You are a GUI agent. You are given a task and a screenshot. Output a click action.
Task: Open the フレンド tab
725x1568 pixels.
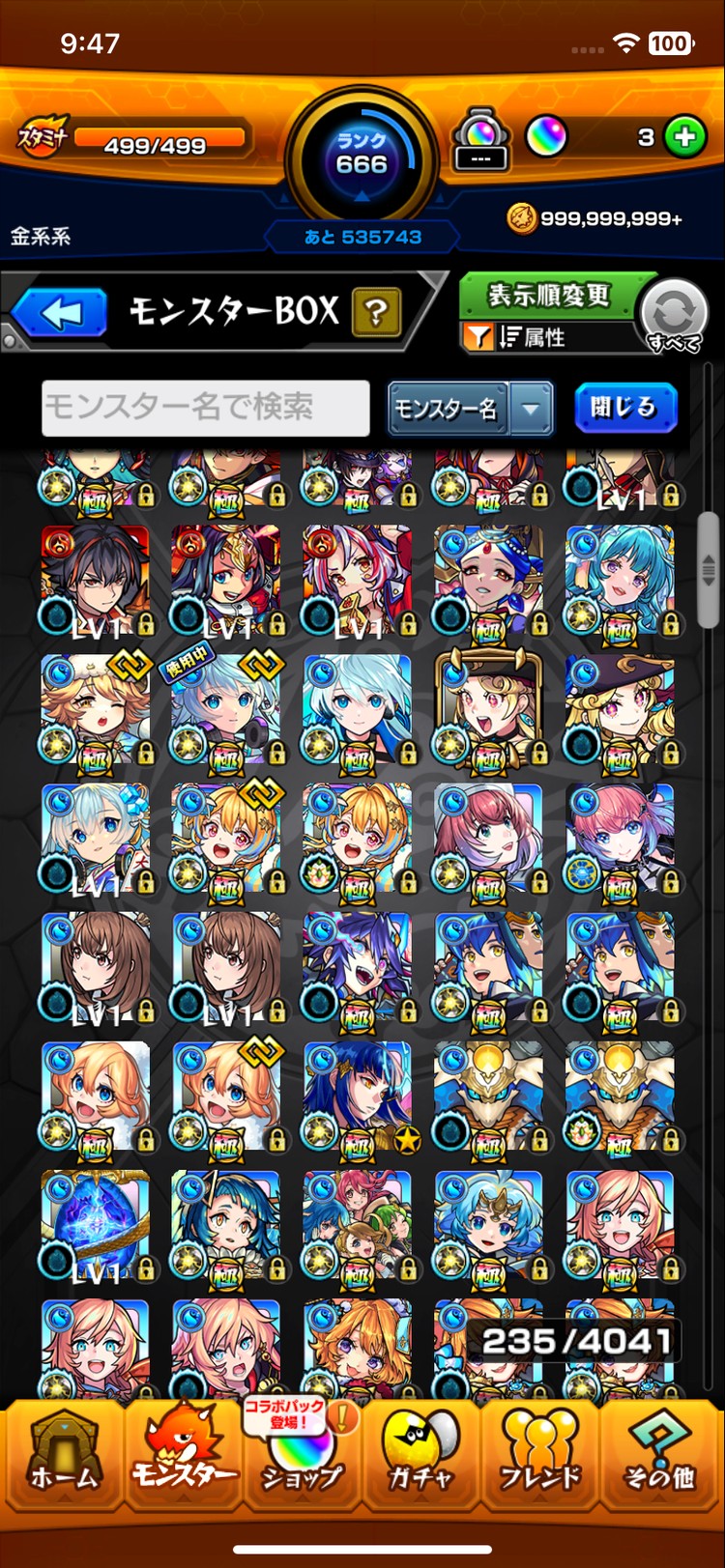pos(539,1454)
